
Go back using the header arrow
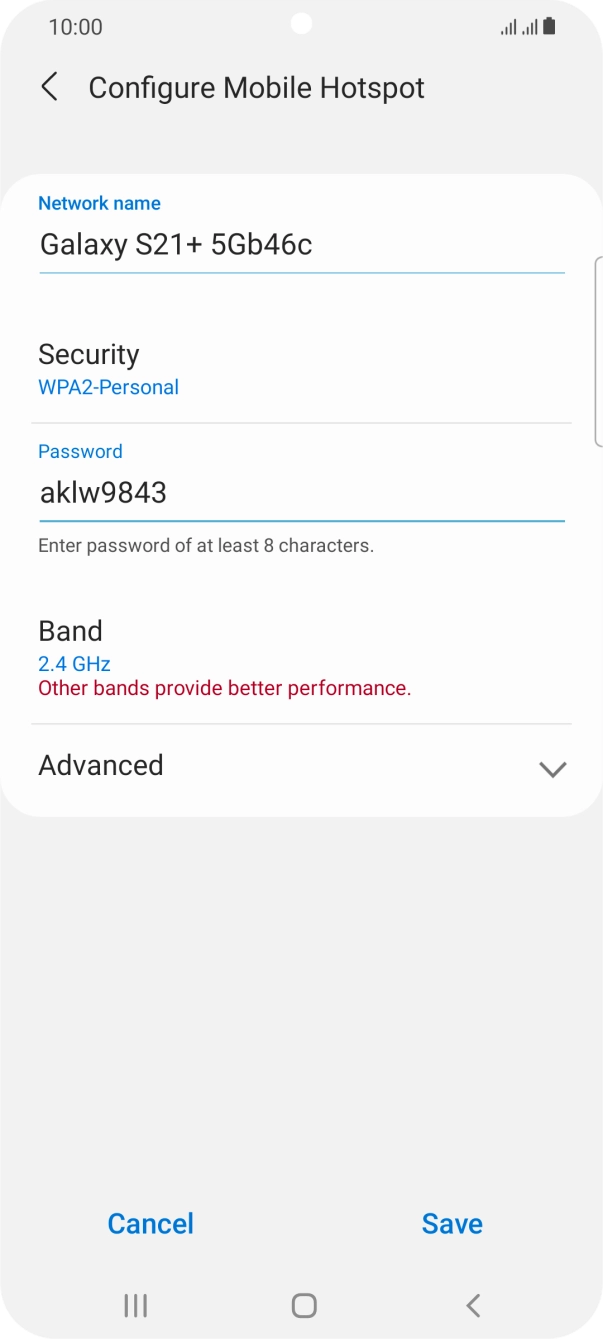[x=49, y=87]
